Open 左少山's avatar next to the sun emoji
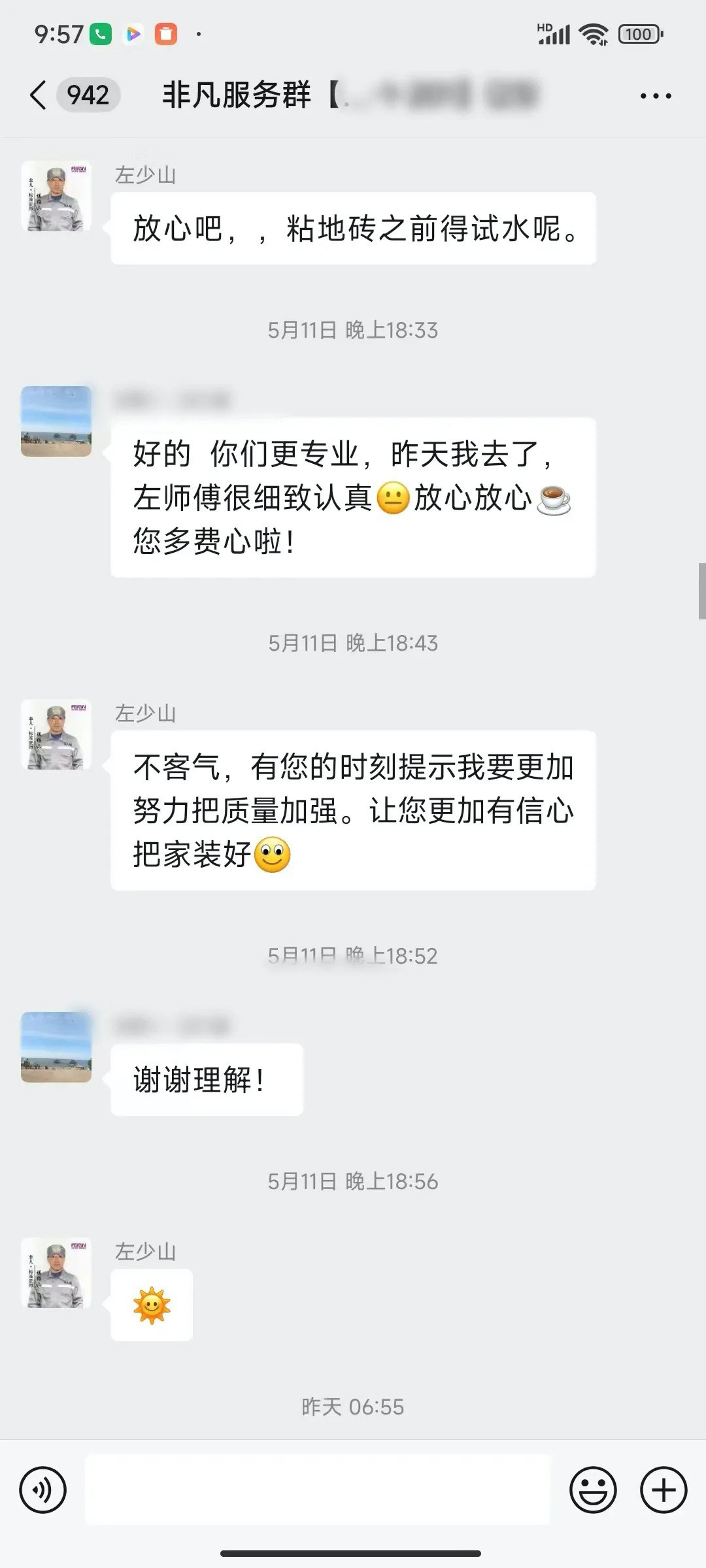Viewport: 706px width, 1568px height. pyautogui.click(x=56, y=1272)
